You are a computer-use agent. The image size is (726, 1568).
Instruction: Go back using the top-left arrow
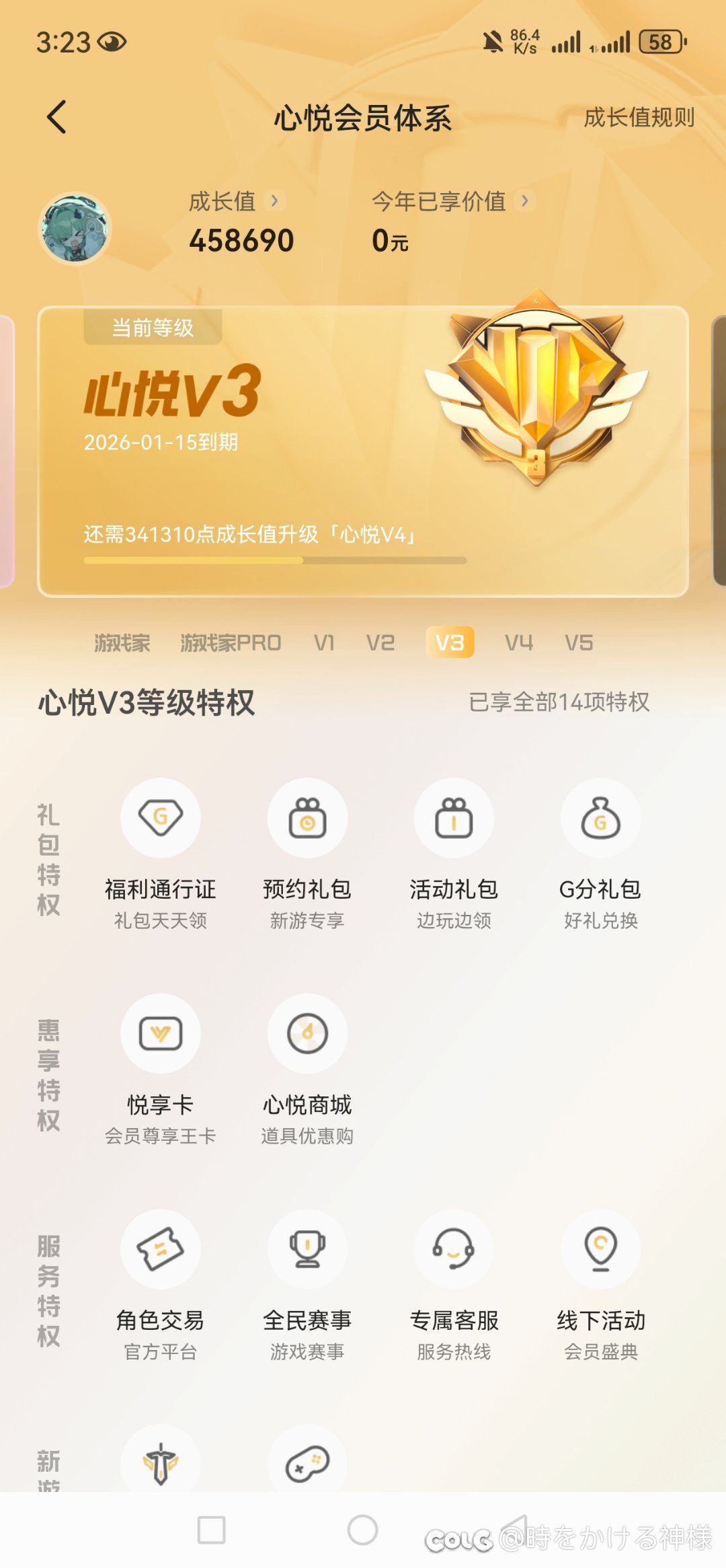click(57, 117)
